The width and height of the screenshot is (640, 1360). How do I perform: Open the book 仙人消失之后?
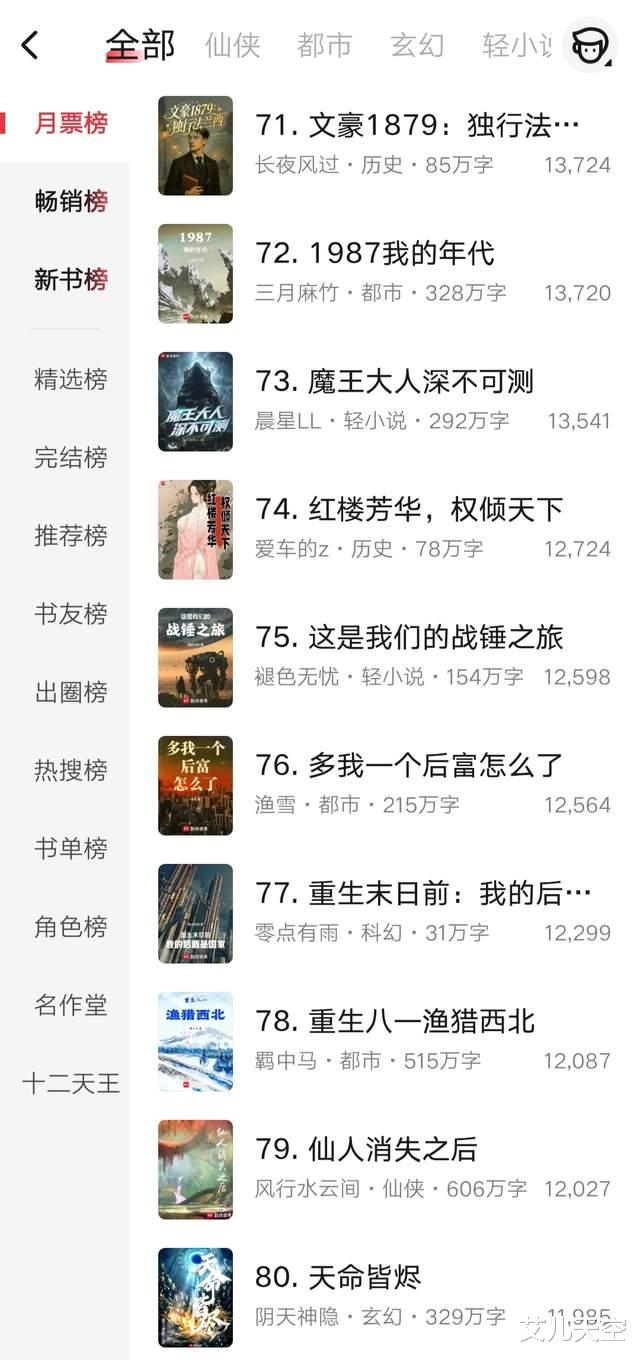(x=366, y=1150)
